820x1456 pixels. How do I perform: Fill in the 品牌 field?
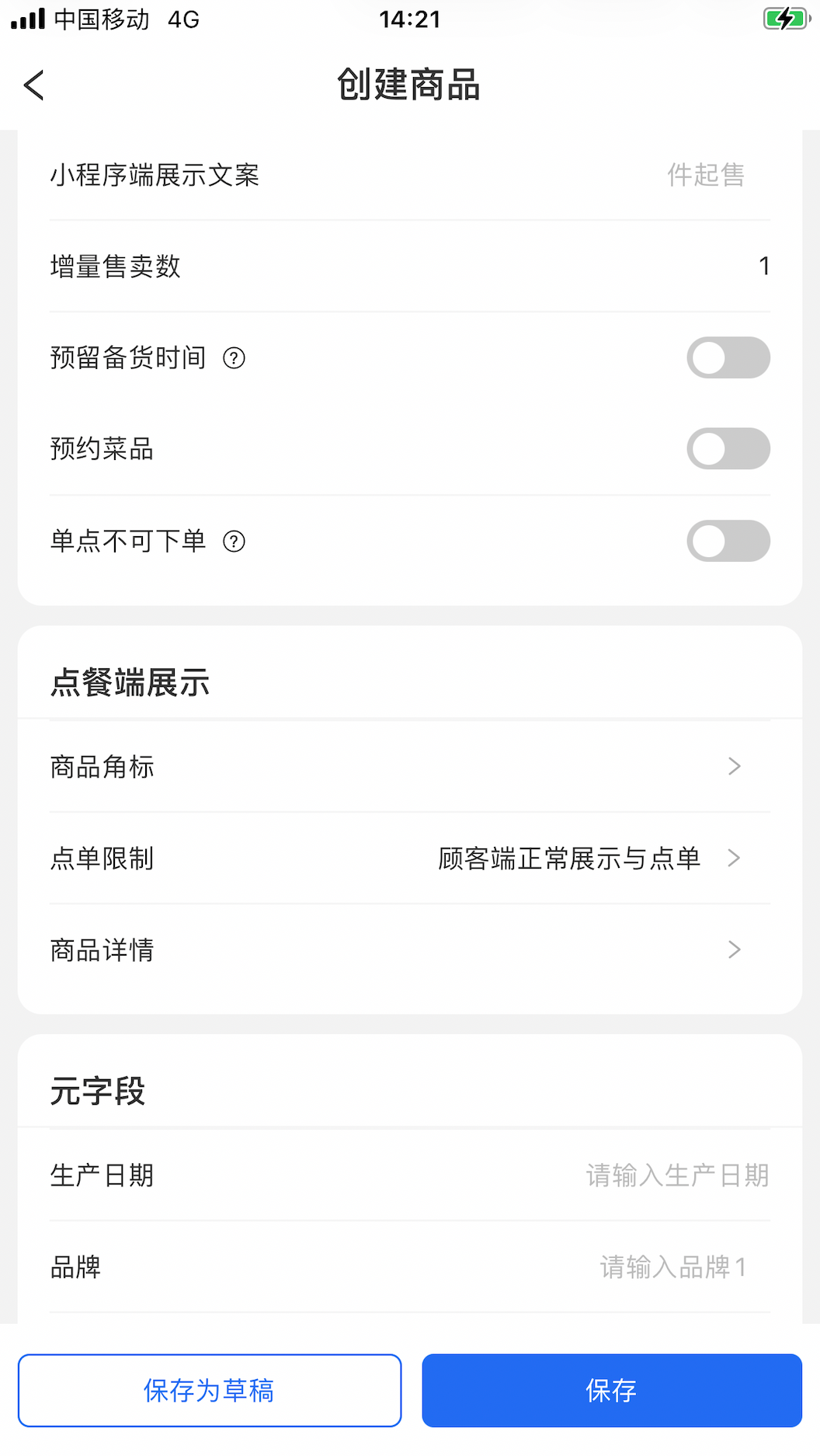click(672, 1267)
